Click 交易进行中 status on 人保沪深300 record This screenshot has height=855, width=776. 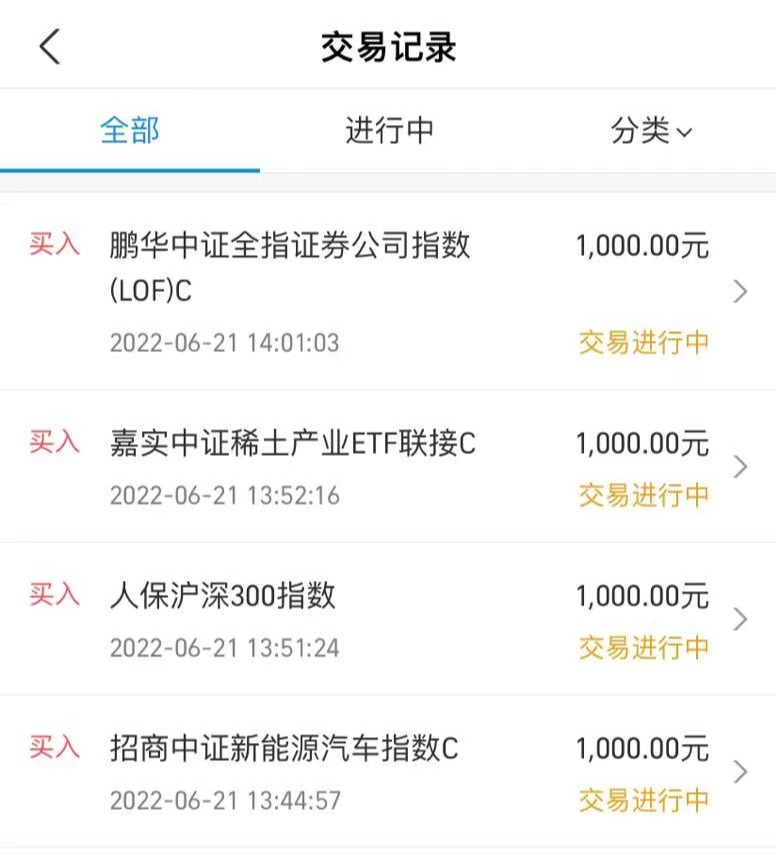tap(645, 648)
